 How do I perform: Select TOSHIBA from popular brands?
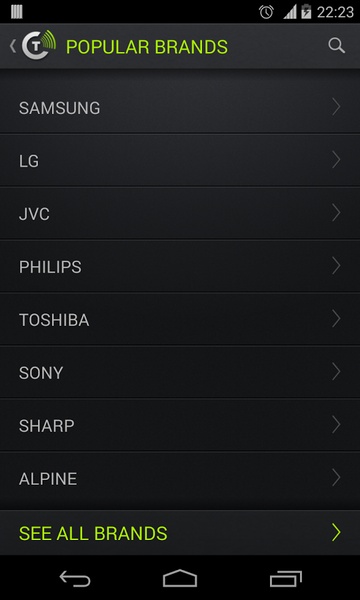pos(180,320)
